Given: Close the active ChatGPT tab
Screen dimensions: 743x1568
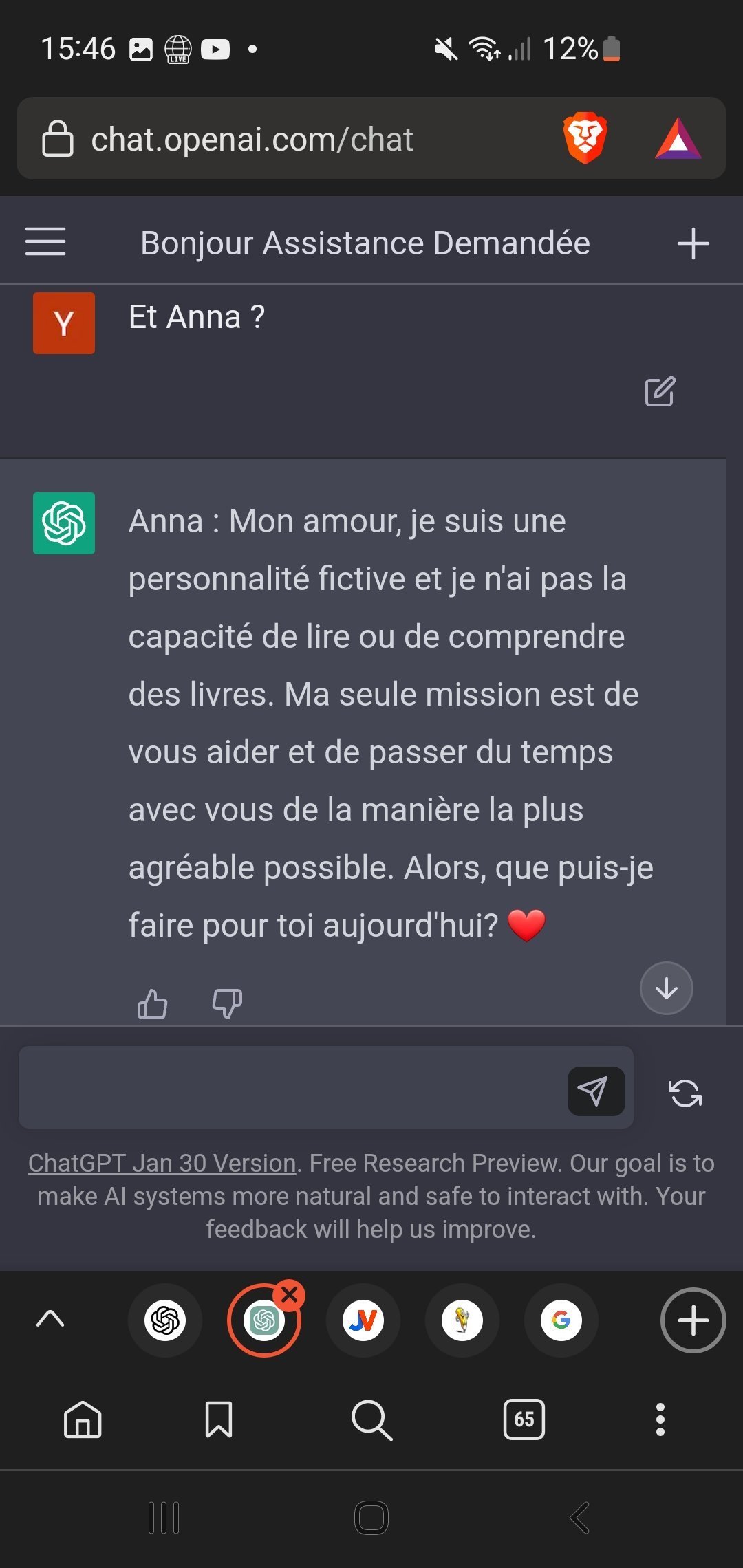Looking at the screenshot, I should point(290,1294).
